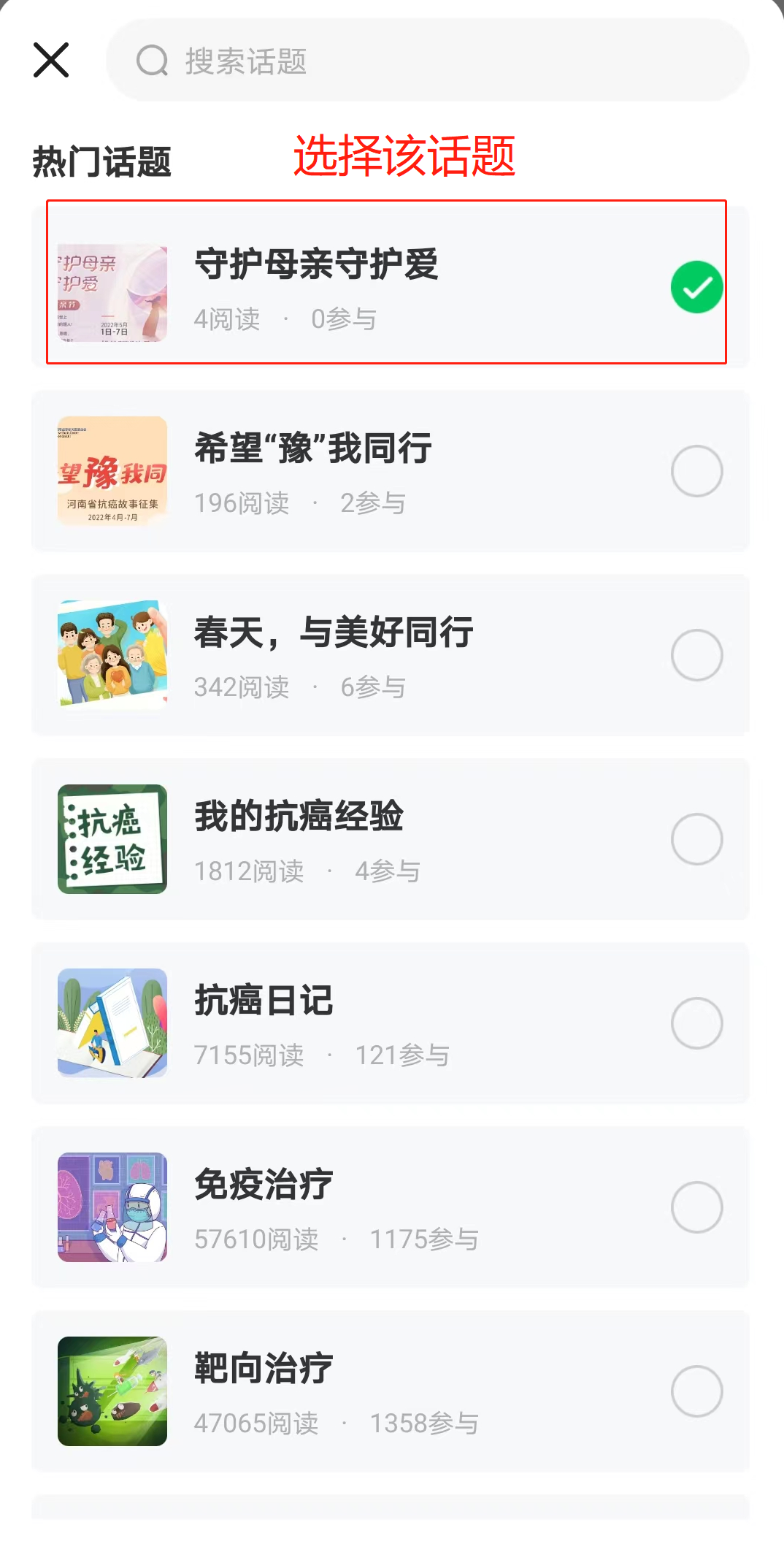Deselect the 守护母亲守护爱 topic

(x=696, y=287)
